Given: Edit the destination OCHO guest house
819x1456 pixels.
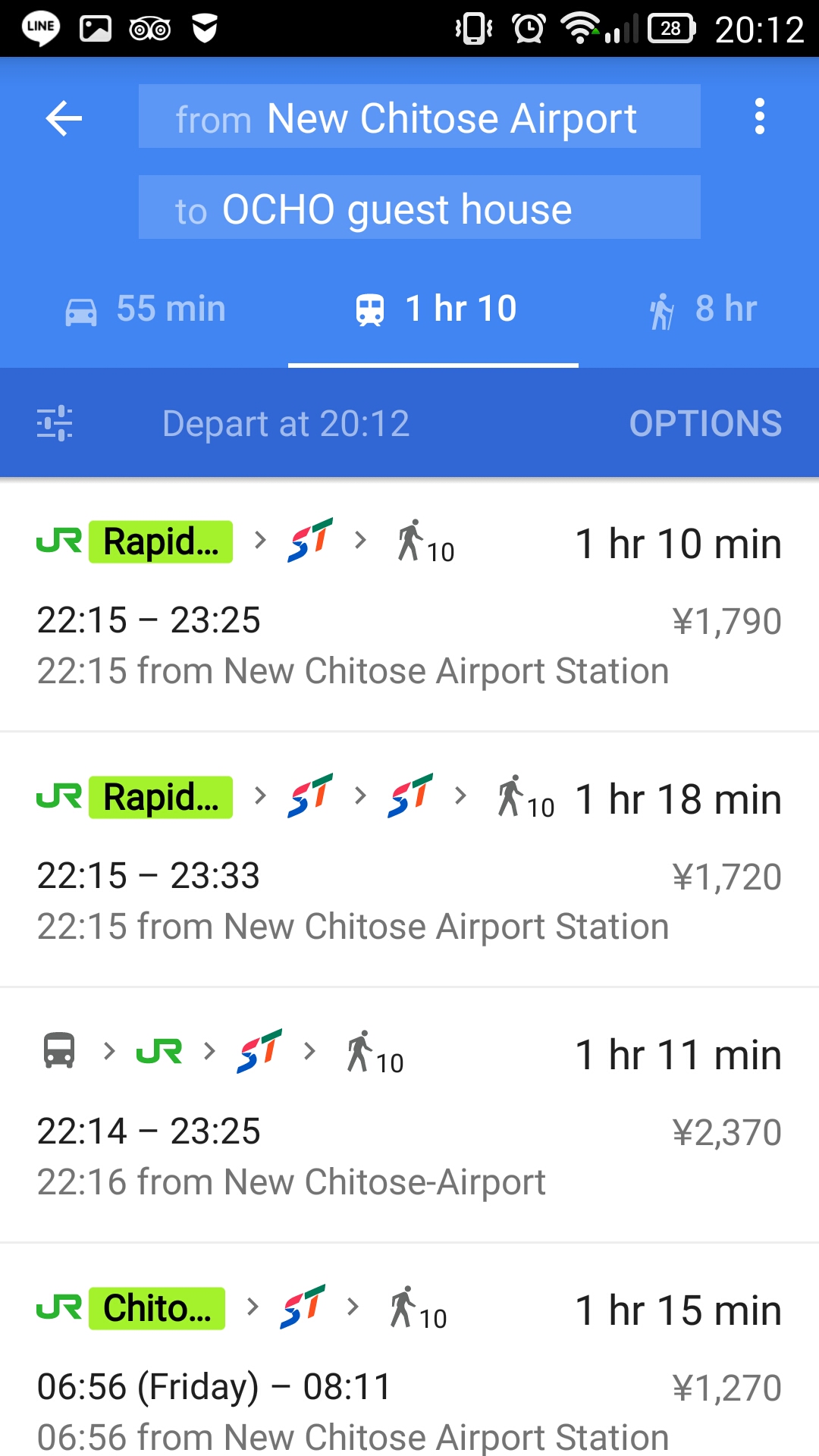Looking at the screenshot, I should tap(419, 208).
